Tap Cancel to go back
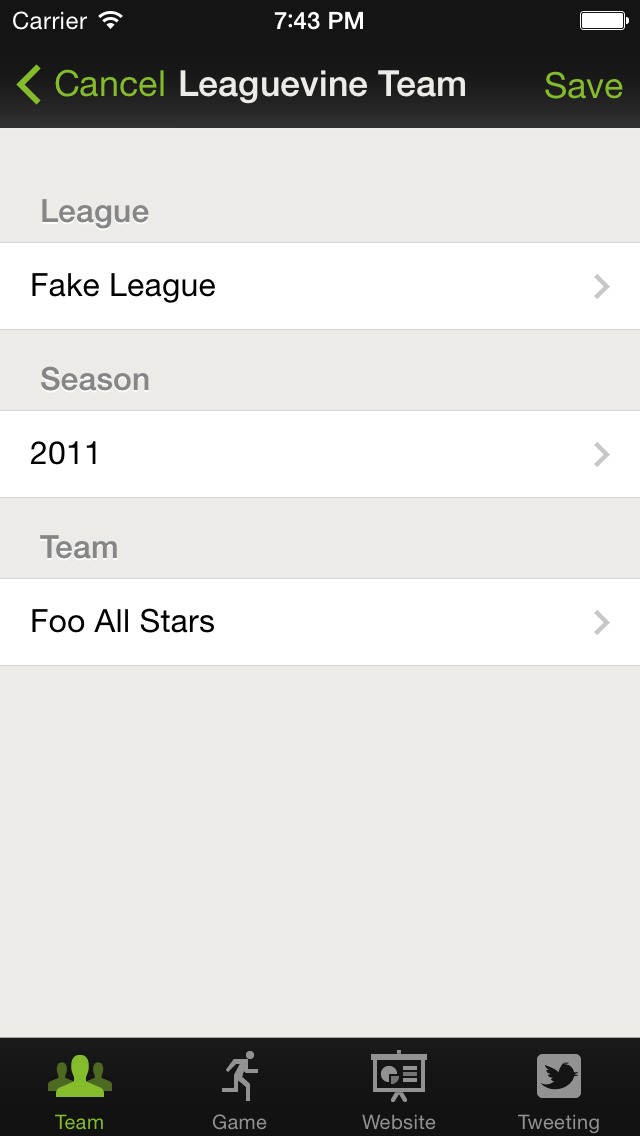 pyautogui.click(x=91, y=84)
